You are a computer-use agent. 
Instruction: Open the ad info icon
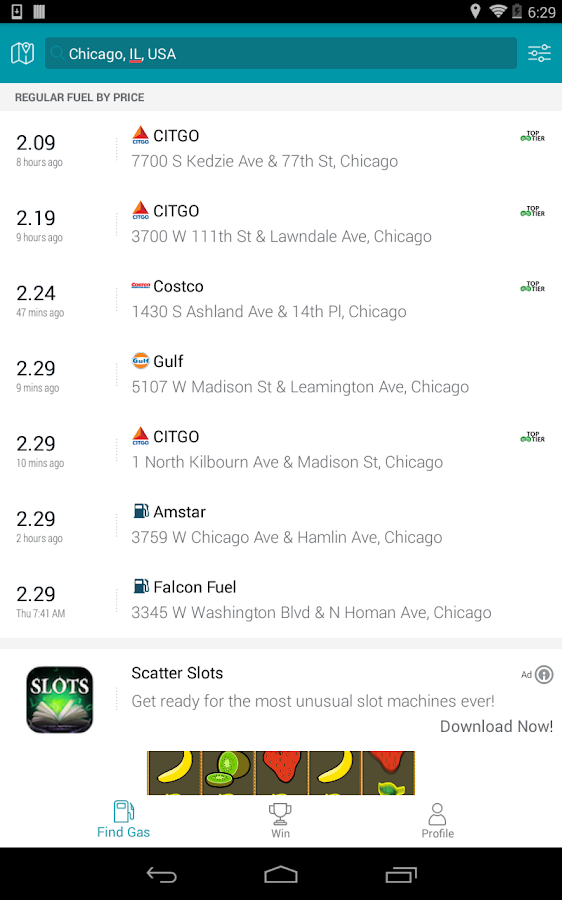[x=544, y=674]
